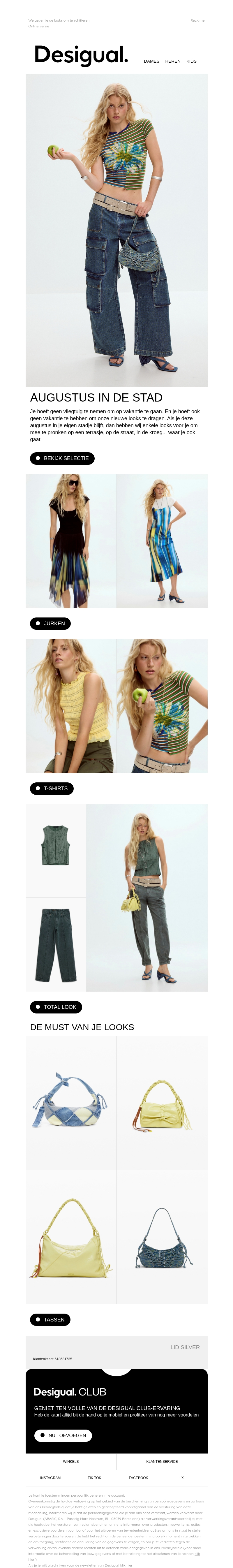Open the TOTAL LOOK button

click(x=56, y=1007)
